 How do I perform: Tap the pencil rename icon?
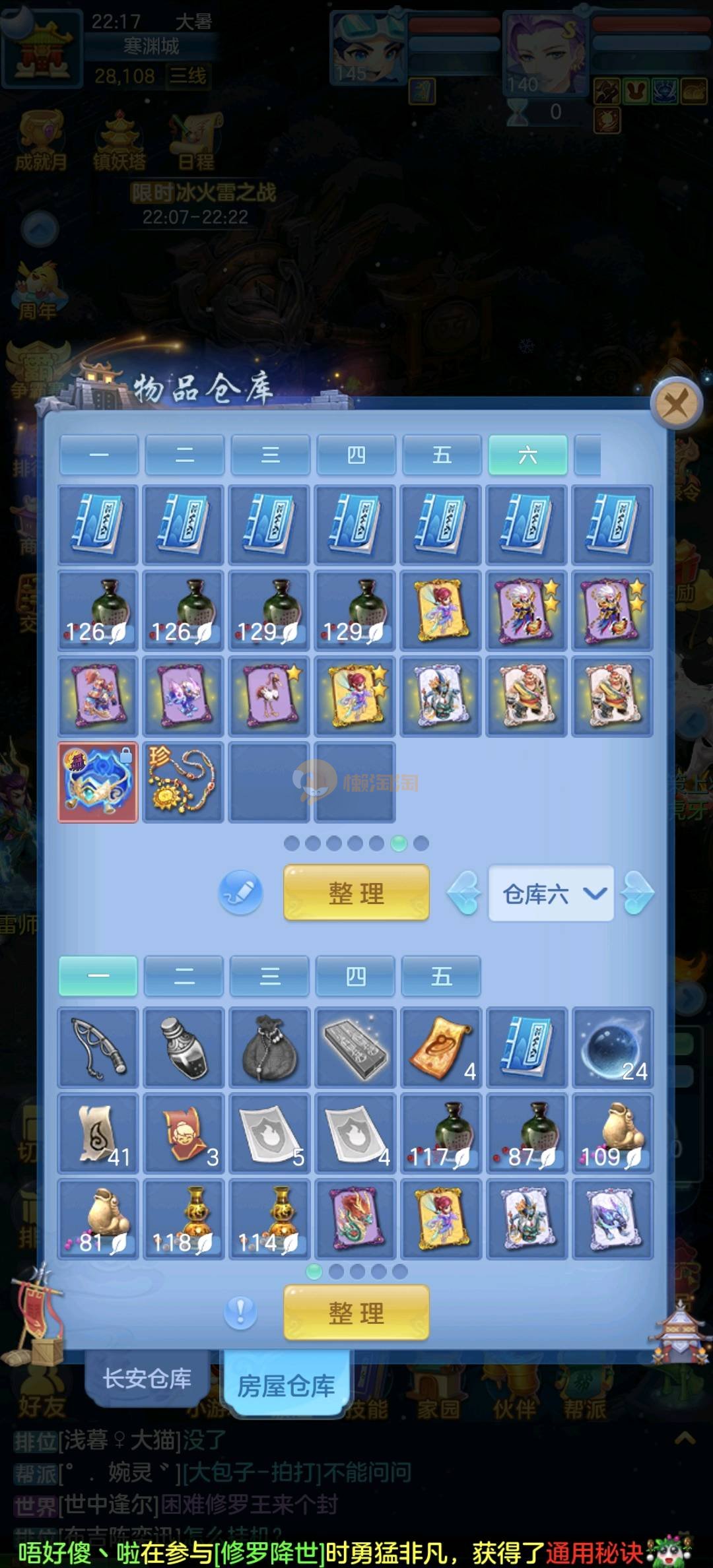[241, 893]
